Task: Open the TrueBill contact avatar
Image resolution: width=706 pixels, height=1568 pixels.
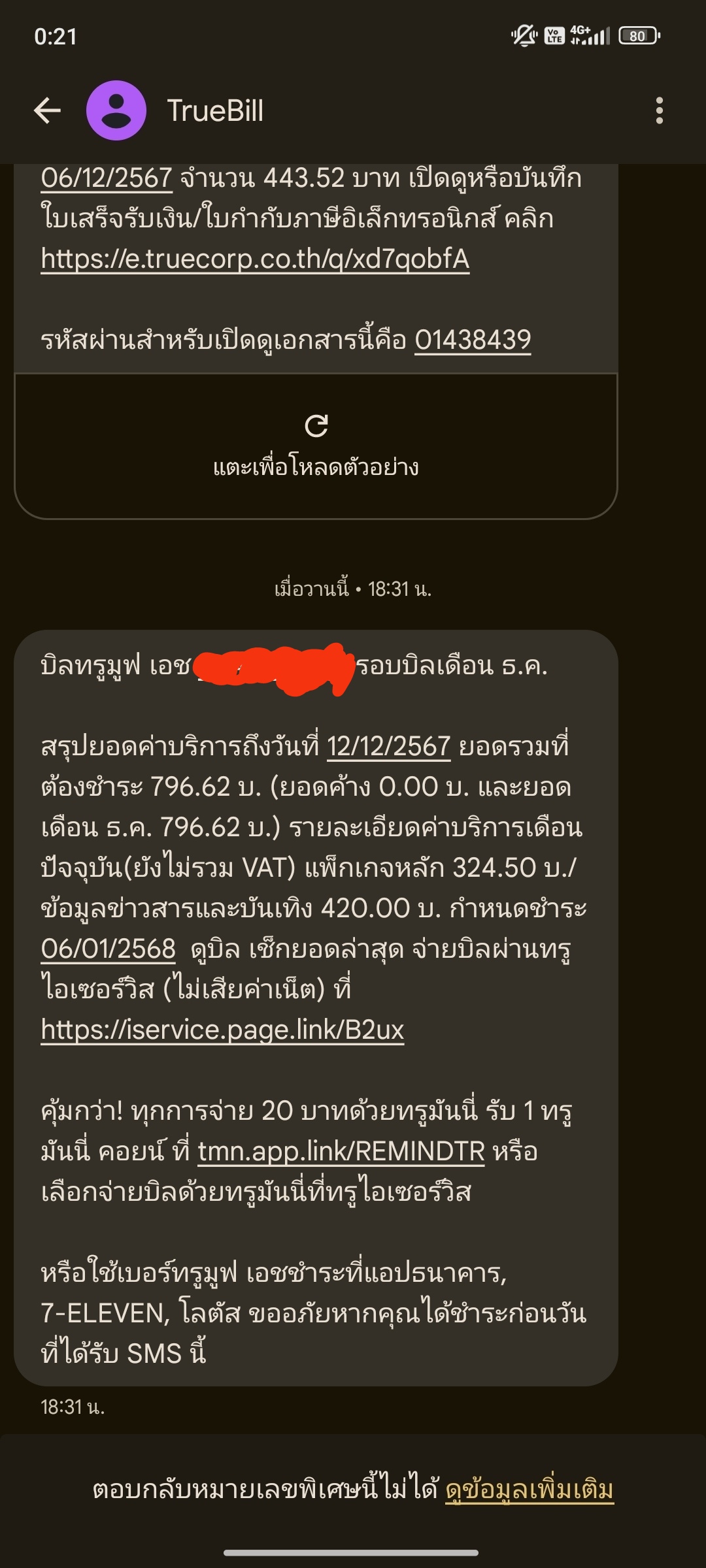Action: click(x=116, y=110)
